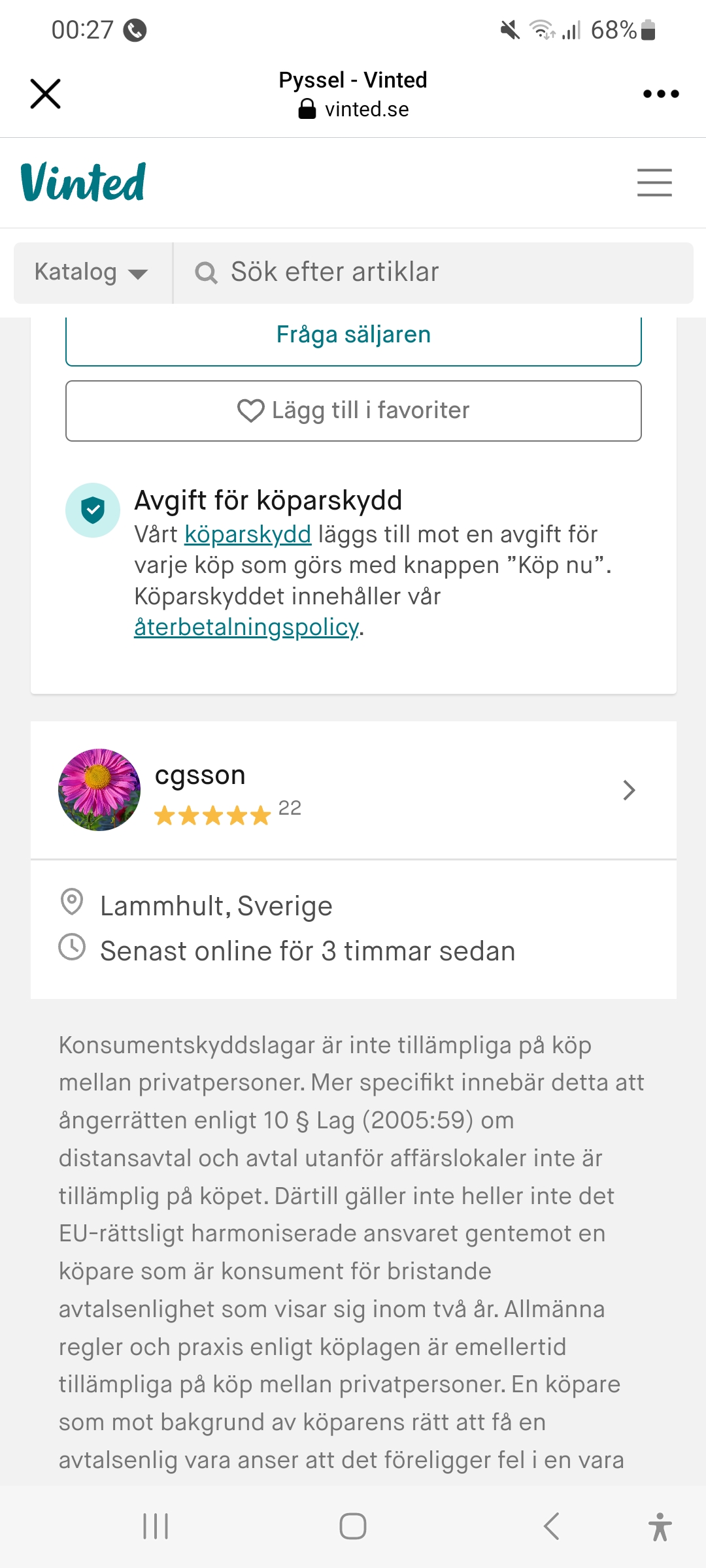The image size is (706, 1568).
Task: Close the in-app browser tab
Action: click(x=45, y=94)
